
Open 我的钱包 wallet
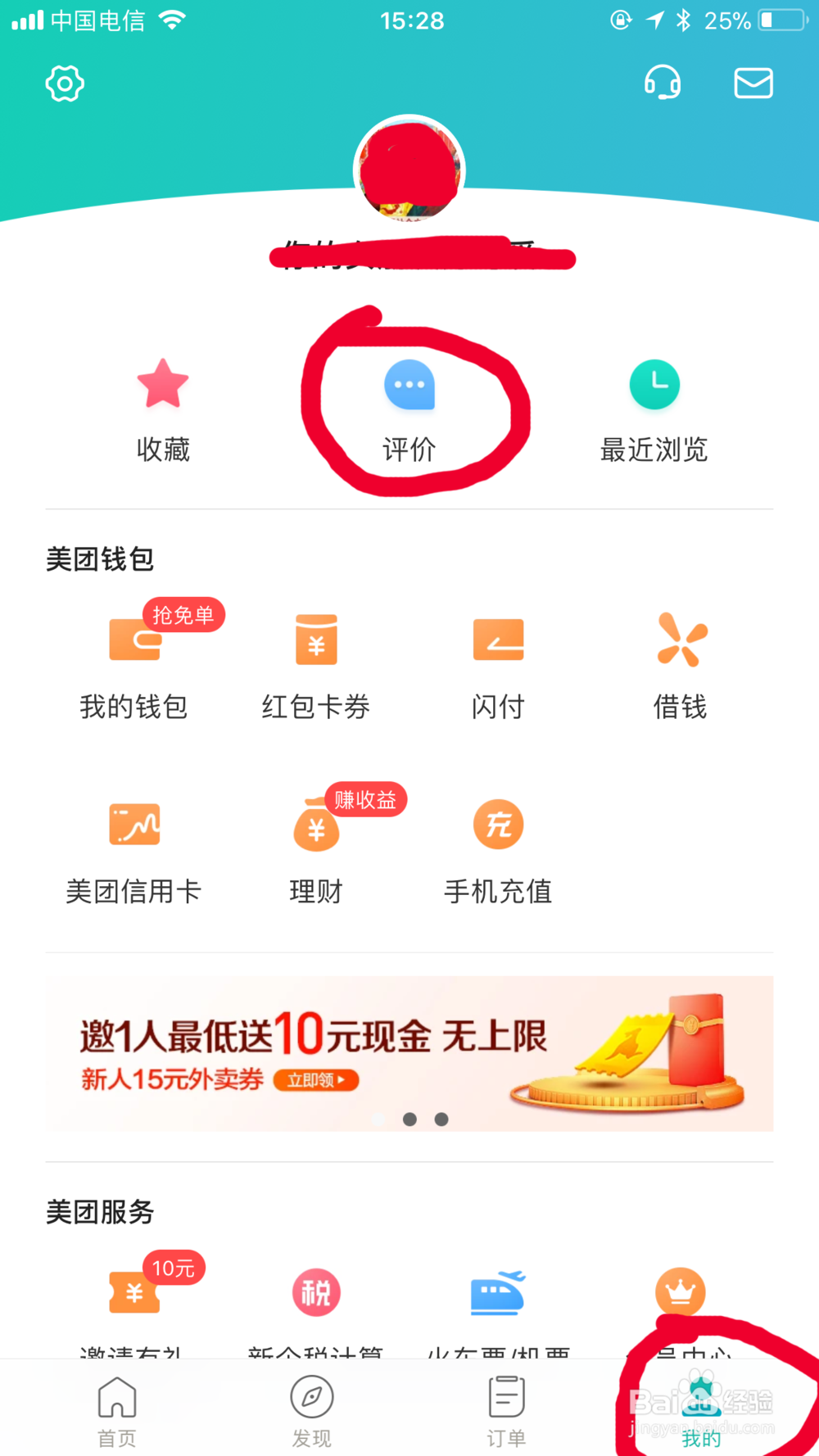134,663
